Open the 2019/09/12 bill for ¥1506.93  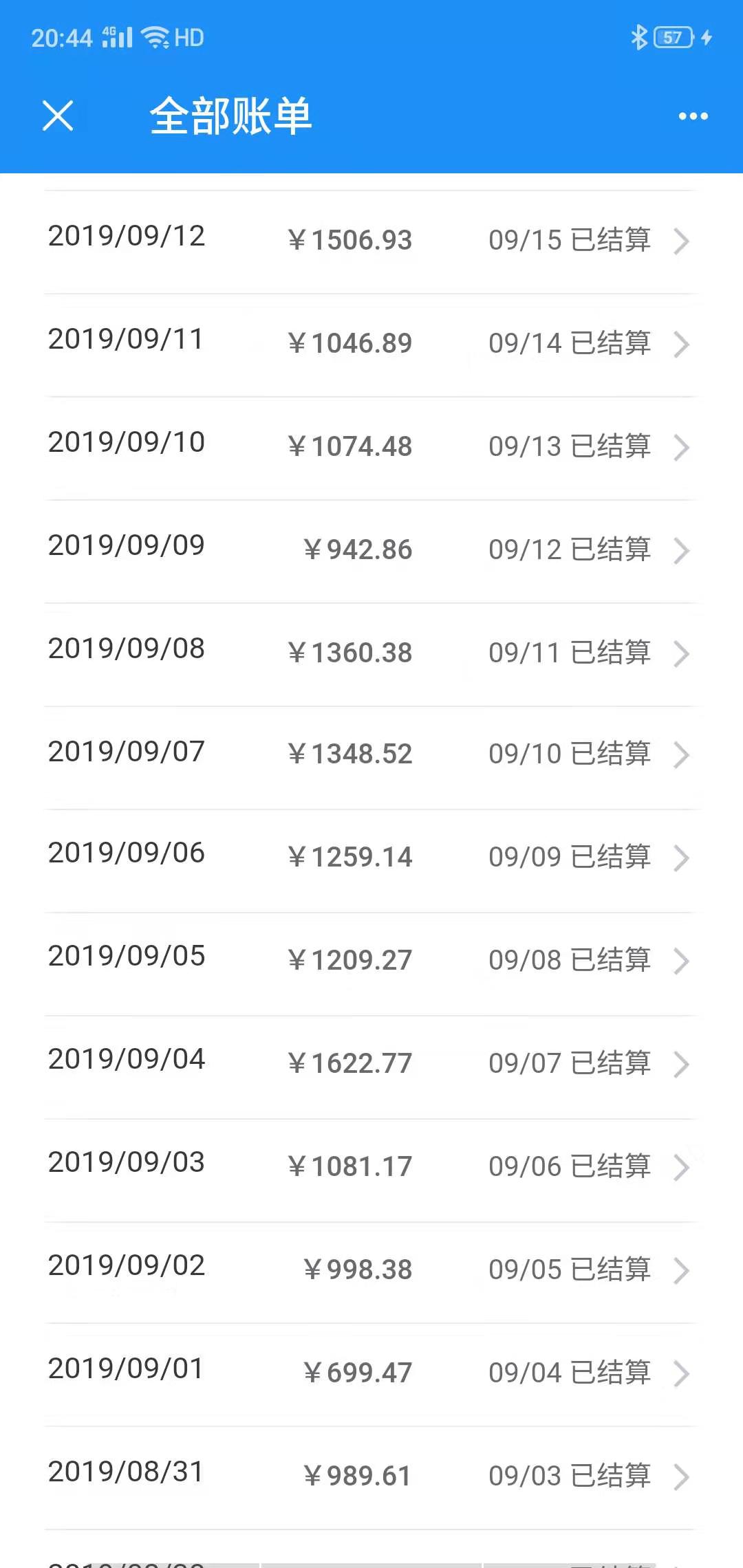(371, 242)
